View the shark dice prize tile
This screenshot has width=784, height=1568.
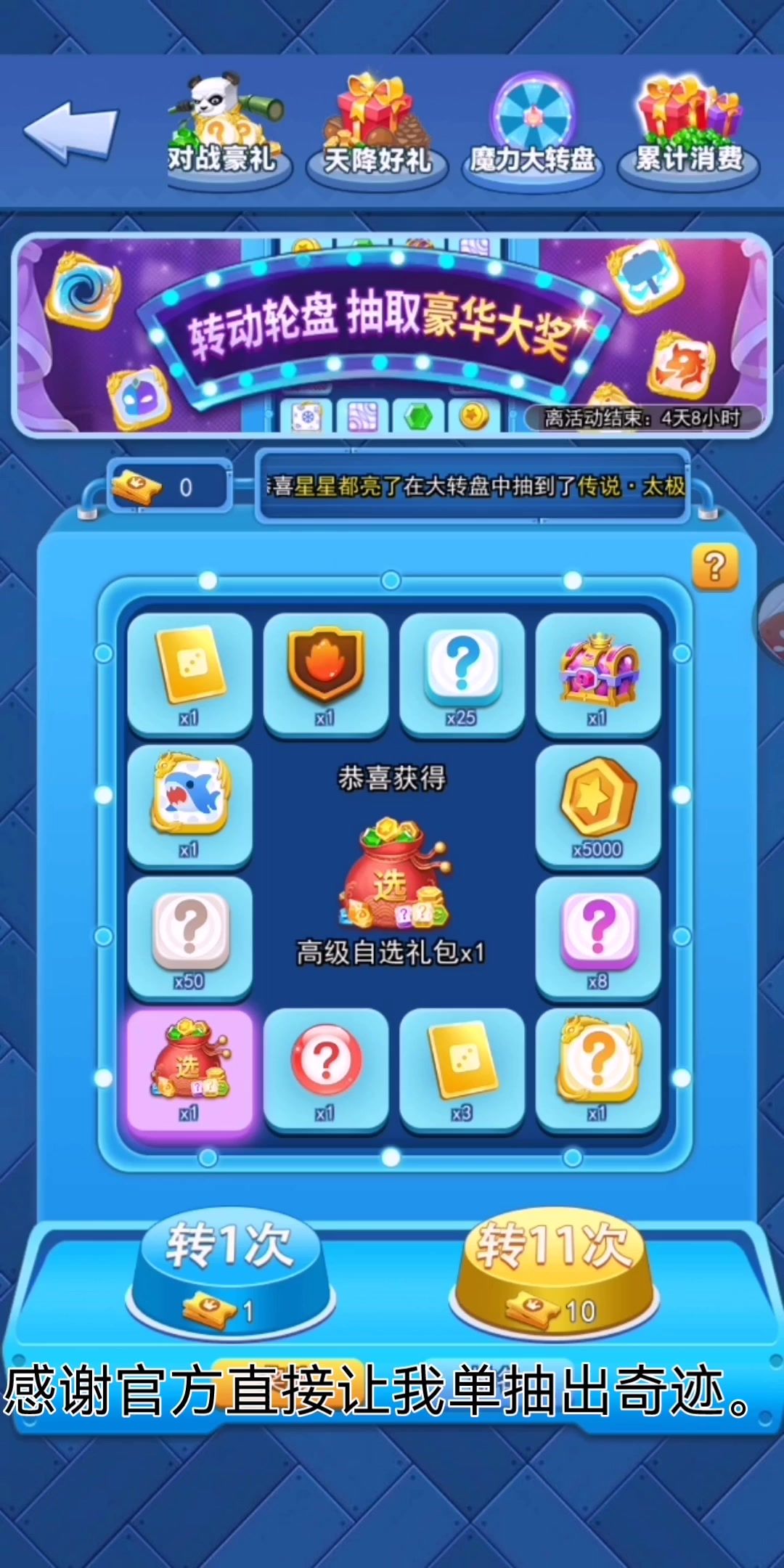pyautogui.click(x=189, y=806)
